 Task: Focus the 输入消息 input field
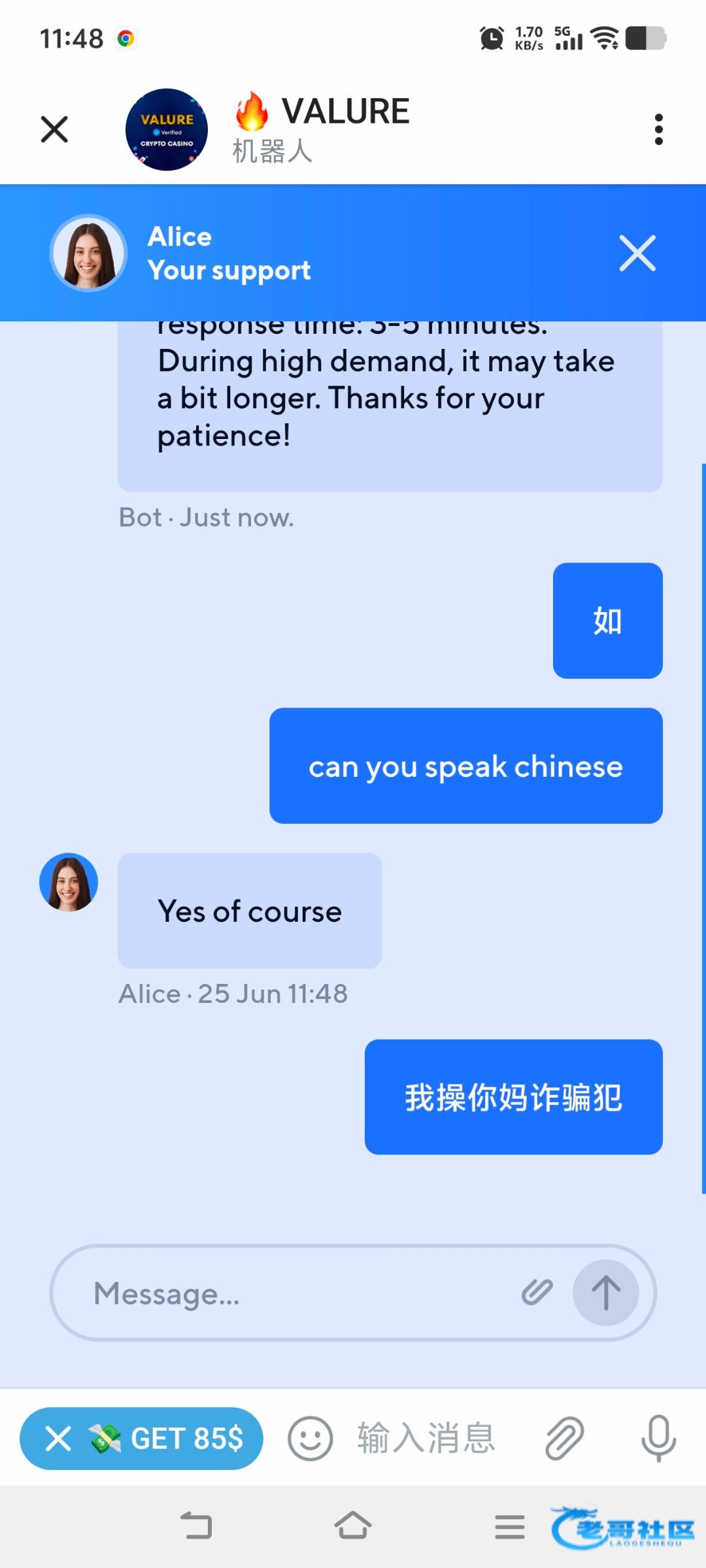(425, 1439)
